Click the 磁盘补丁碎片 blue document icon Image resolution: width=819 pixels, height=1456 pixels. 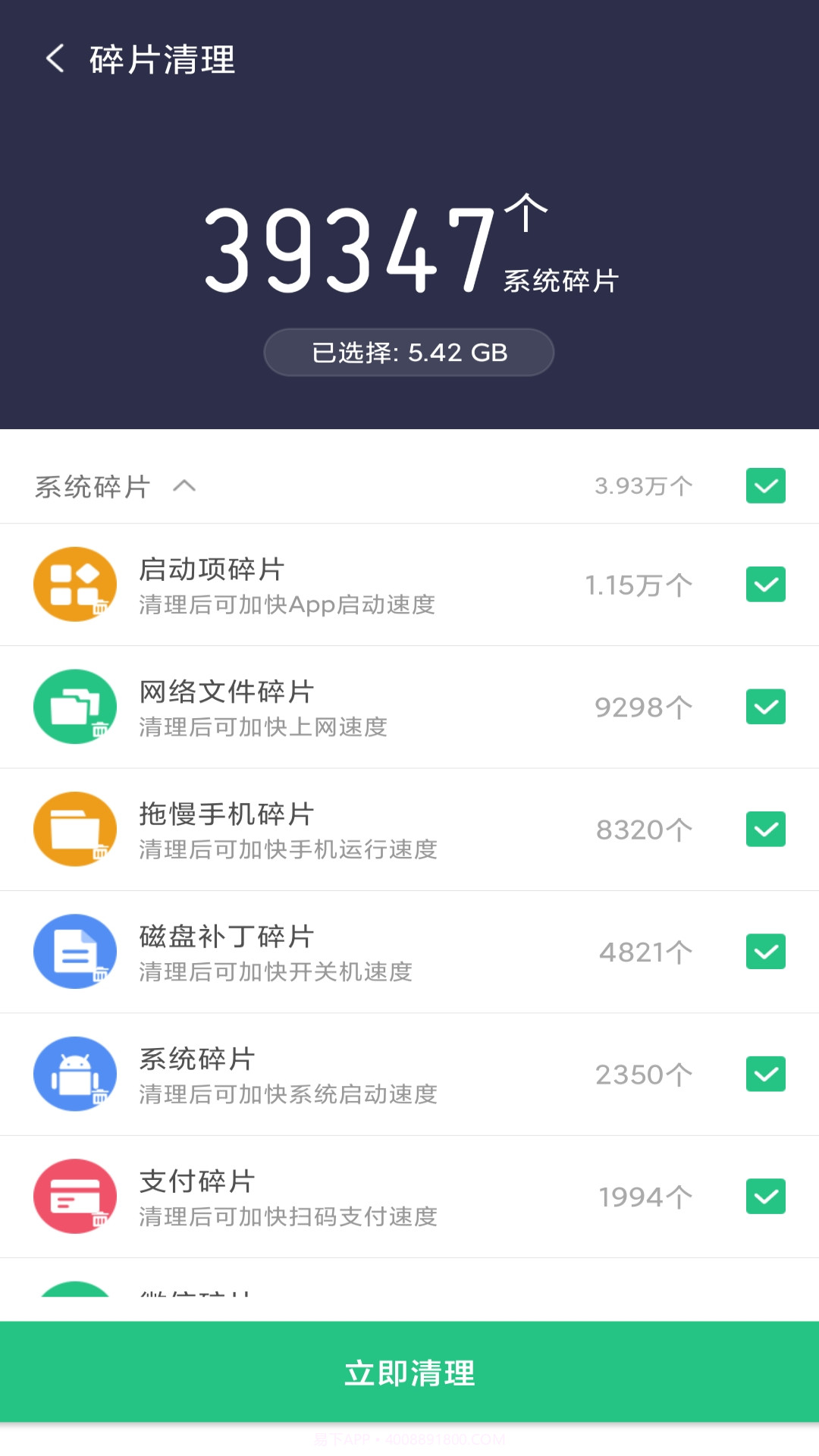(x=75, y=951)
